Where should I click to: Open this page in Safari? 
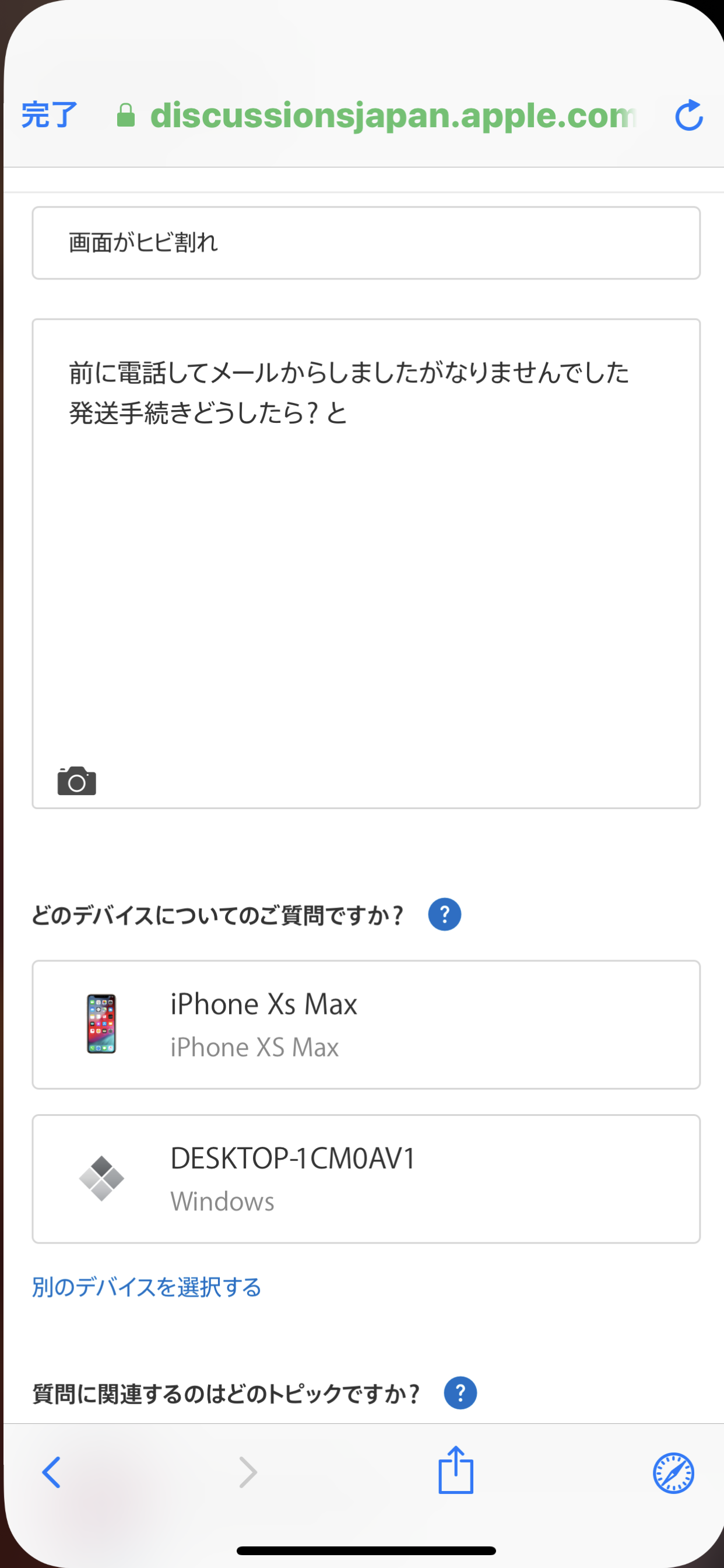point(673,1473)
